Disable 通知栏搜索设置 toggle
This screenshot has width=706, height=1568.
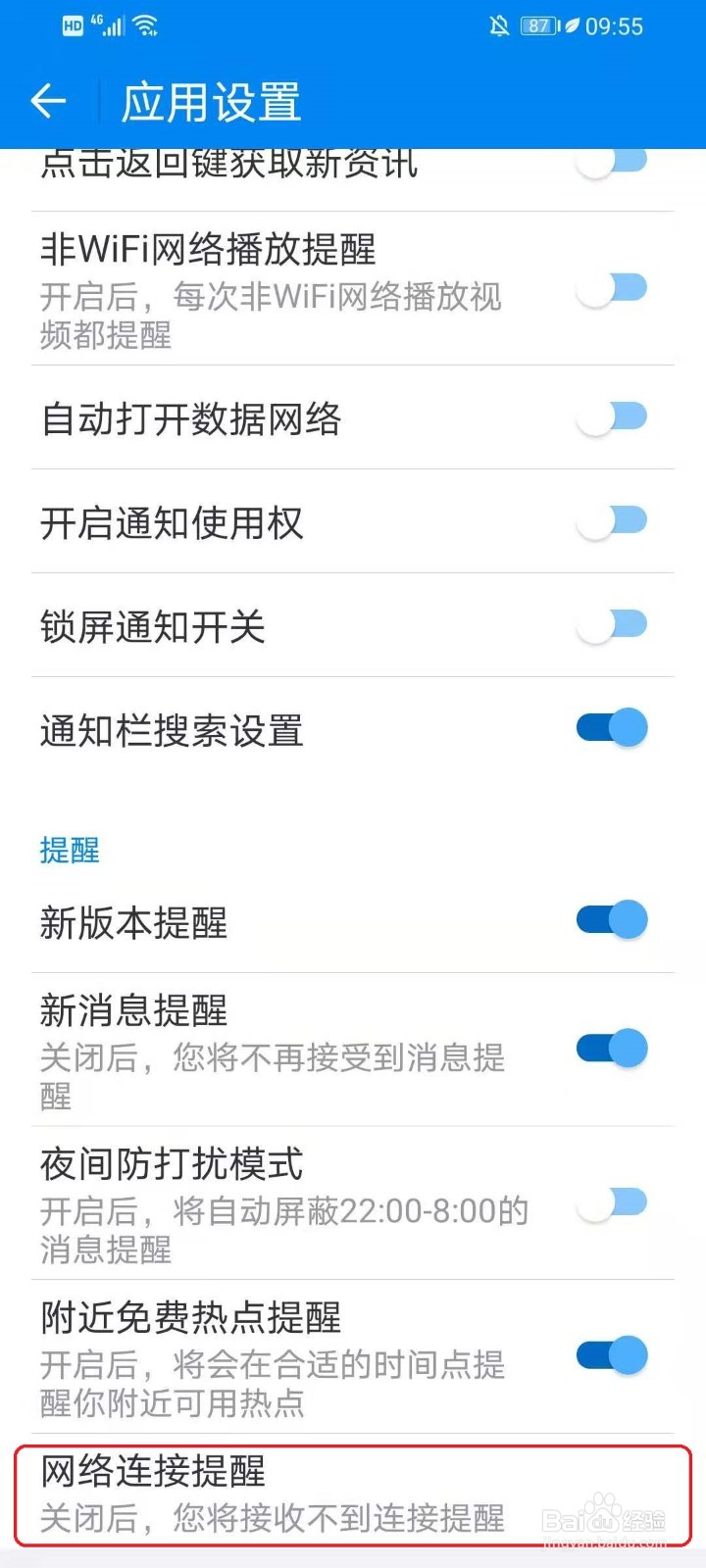612,728
